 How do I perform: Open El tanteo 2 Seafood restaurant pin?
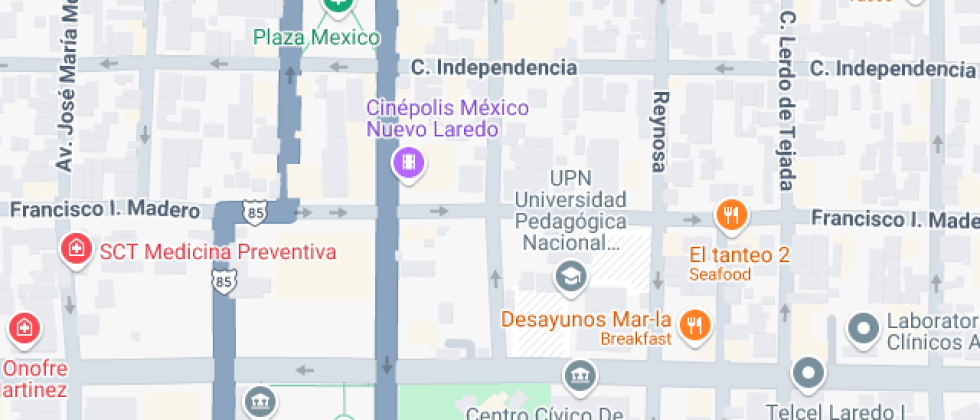(x=732, y=214)
